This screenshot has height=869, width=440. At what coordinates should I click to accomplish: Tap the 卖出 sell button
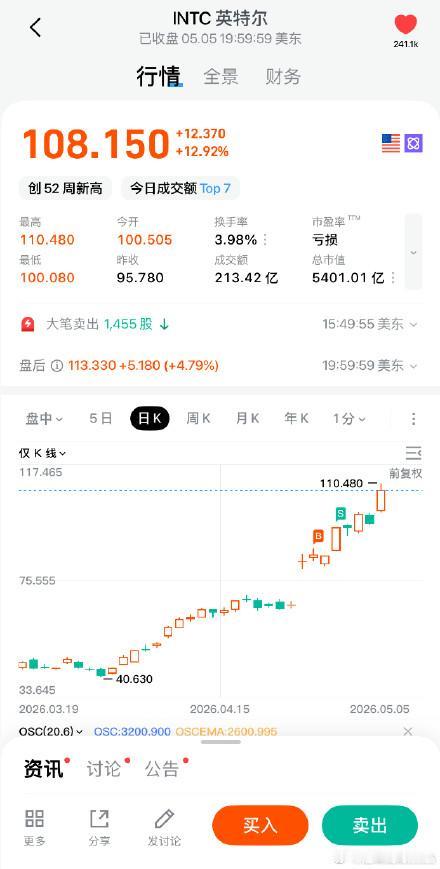[370, 826]
